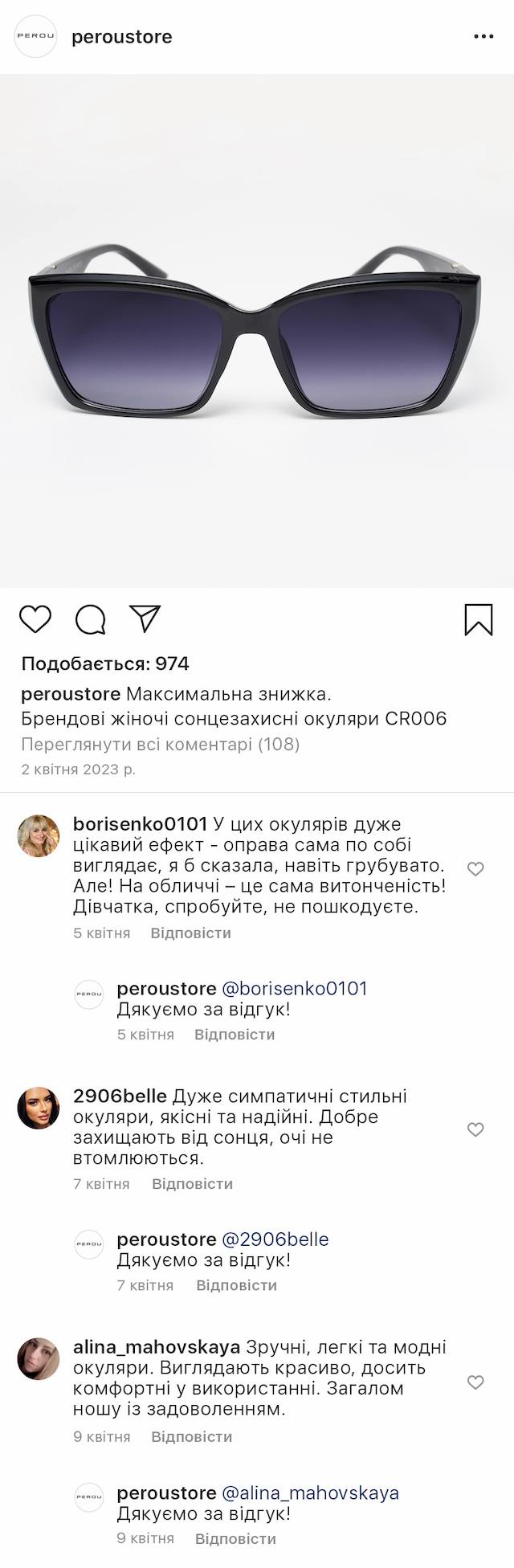Open the three-dot overflow menu
Viewport: 514px width, 1568px height.
(x=483, y=37)
